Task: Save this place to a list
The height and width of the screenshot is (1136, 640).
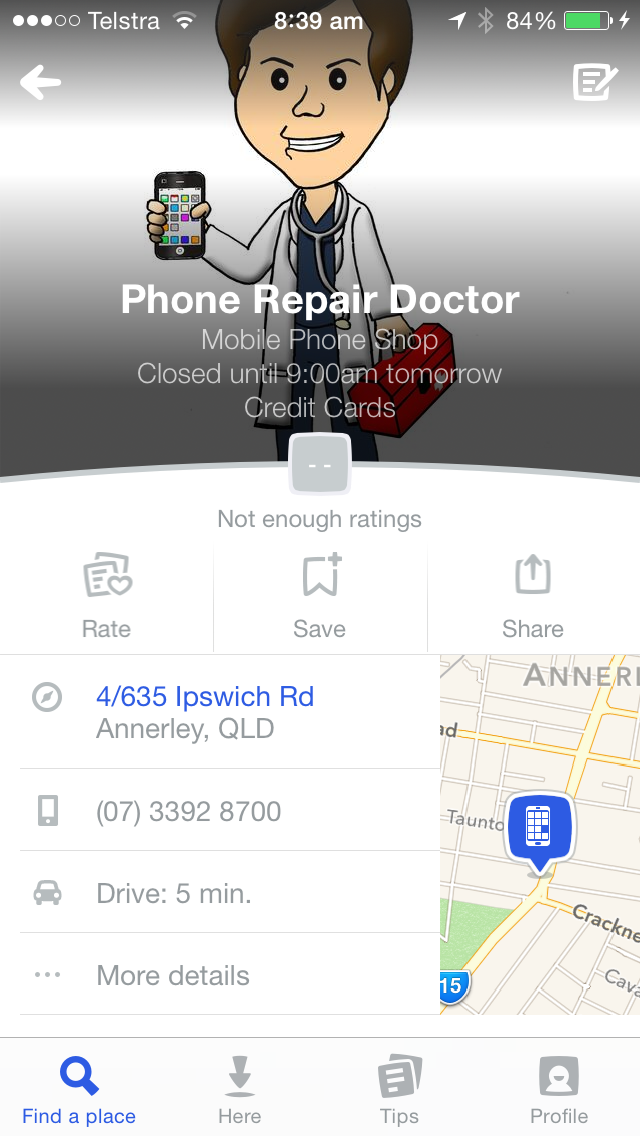Action: (320, 597)
